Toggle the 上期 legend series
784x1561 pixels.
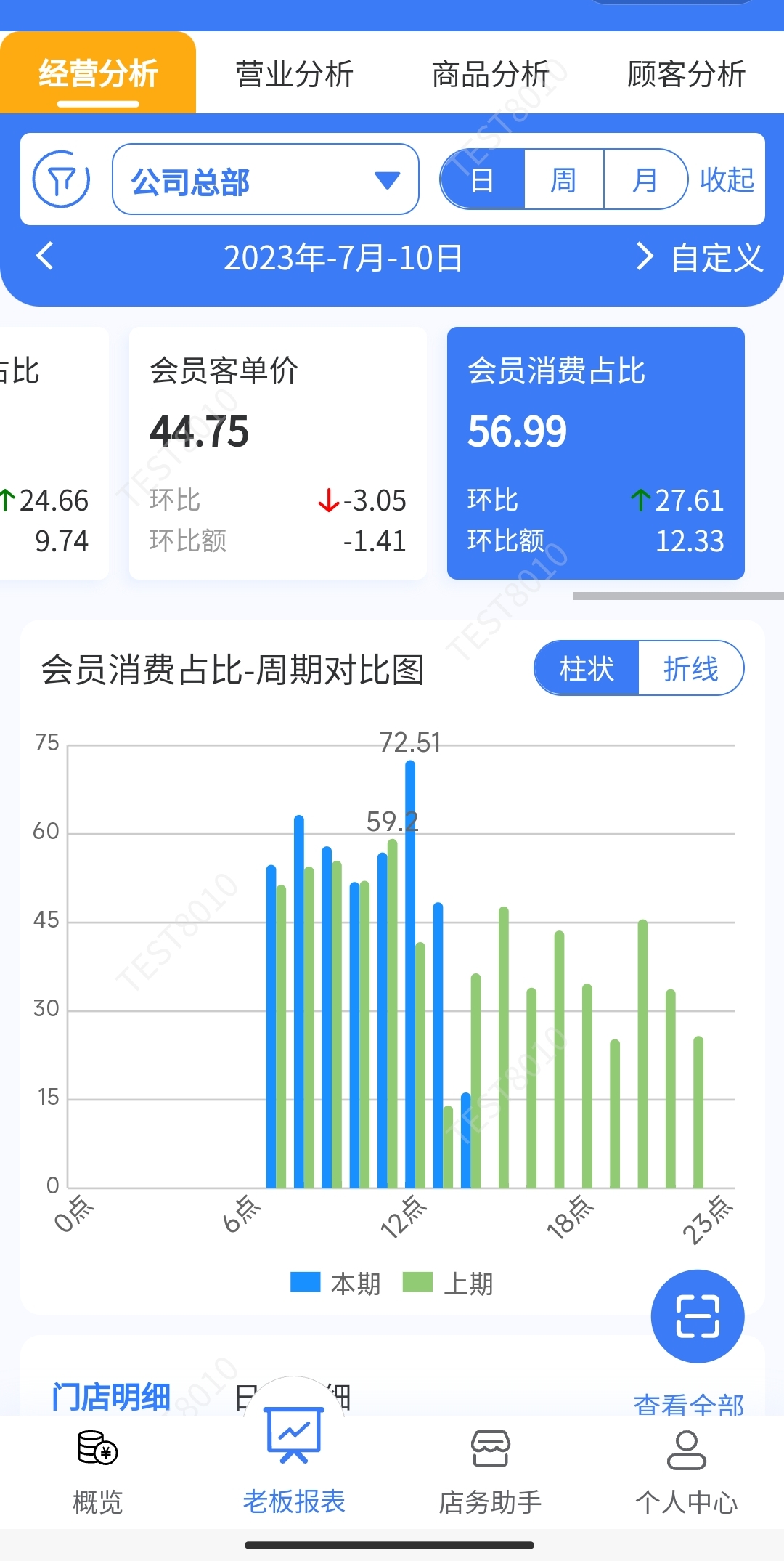click(x=449, y=1284)
